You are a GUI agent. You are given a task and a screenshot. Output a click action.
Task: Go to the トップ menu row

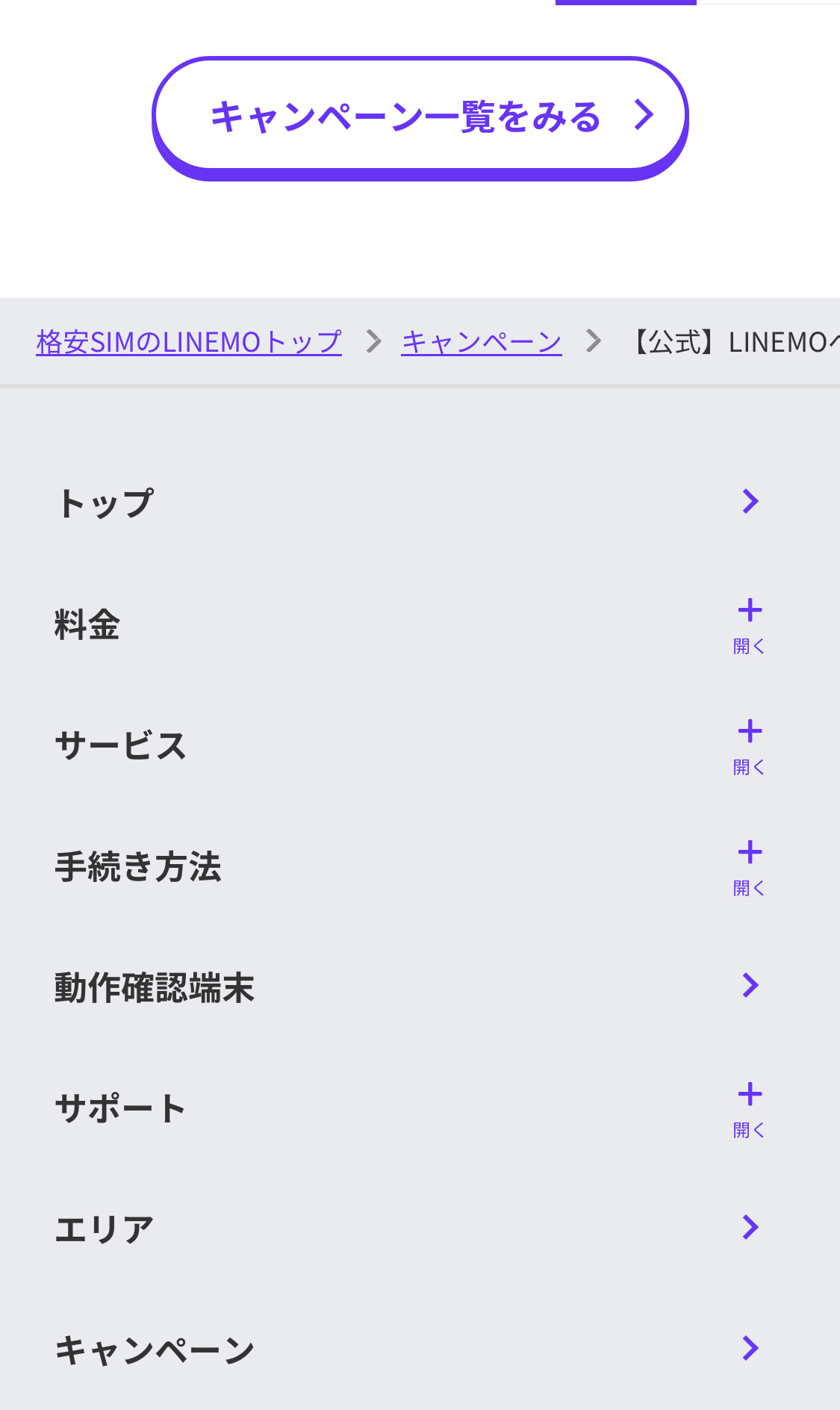tap(408, 503)
